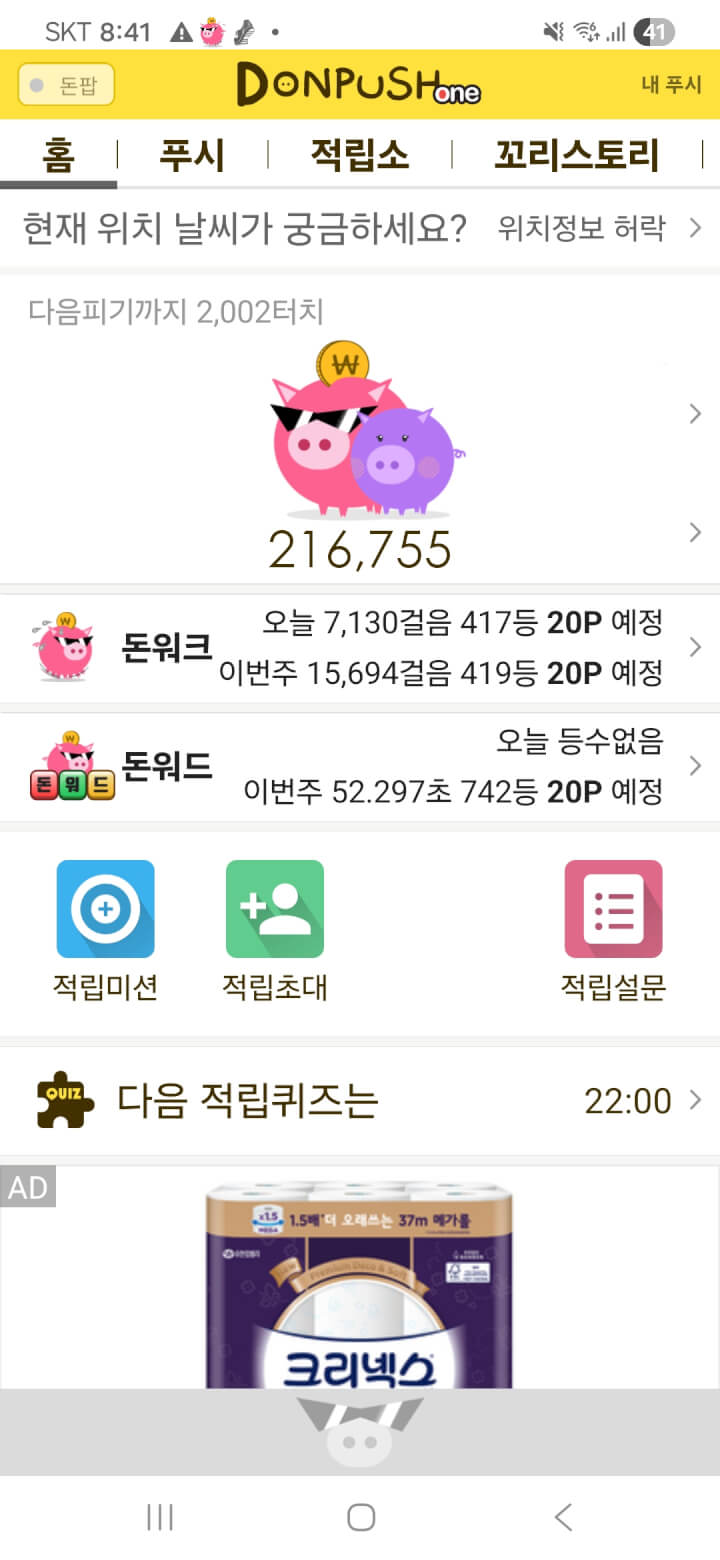Switch to the 적립소 tab
Viewport: 720px width, 1560px height.
[x=360, y=155]
